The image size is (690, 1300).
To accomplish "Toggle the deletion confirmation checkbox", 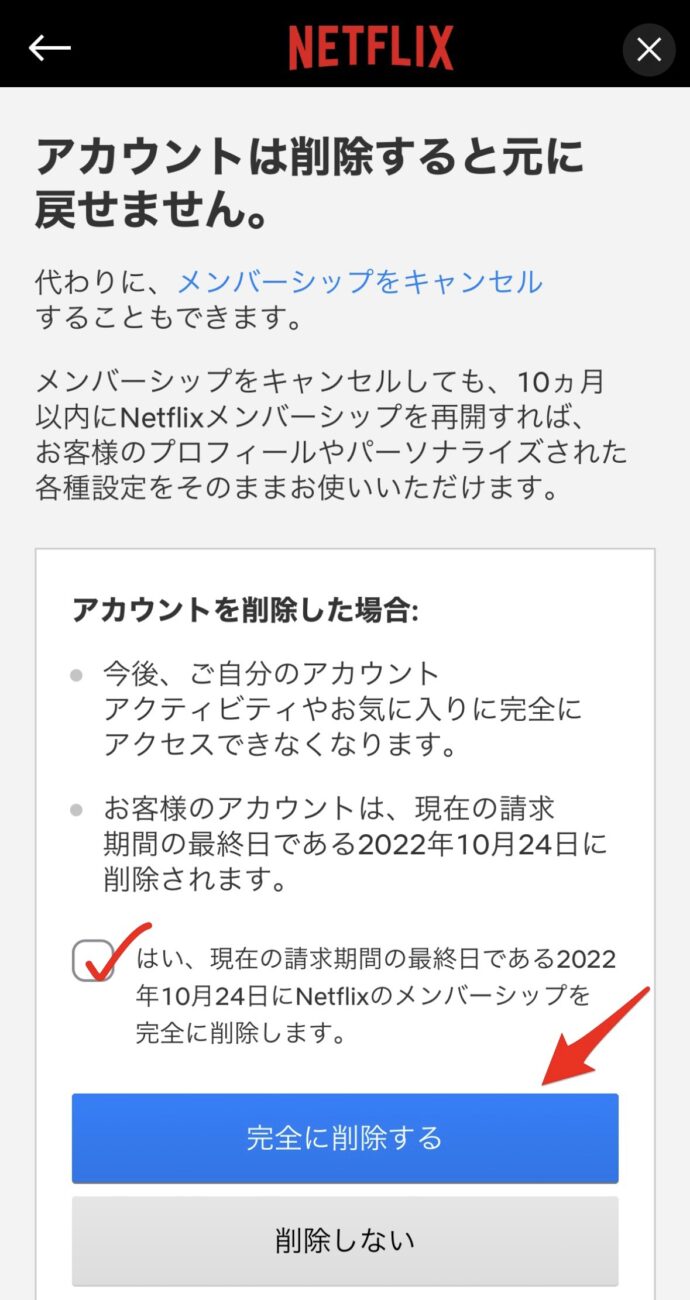I will pos(93,961).
